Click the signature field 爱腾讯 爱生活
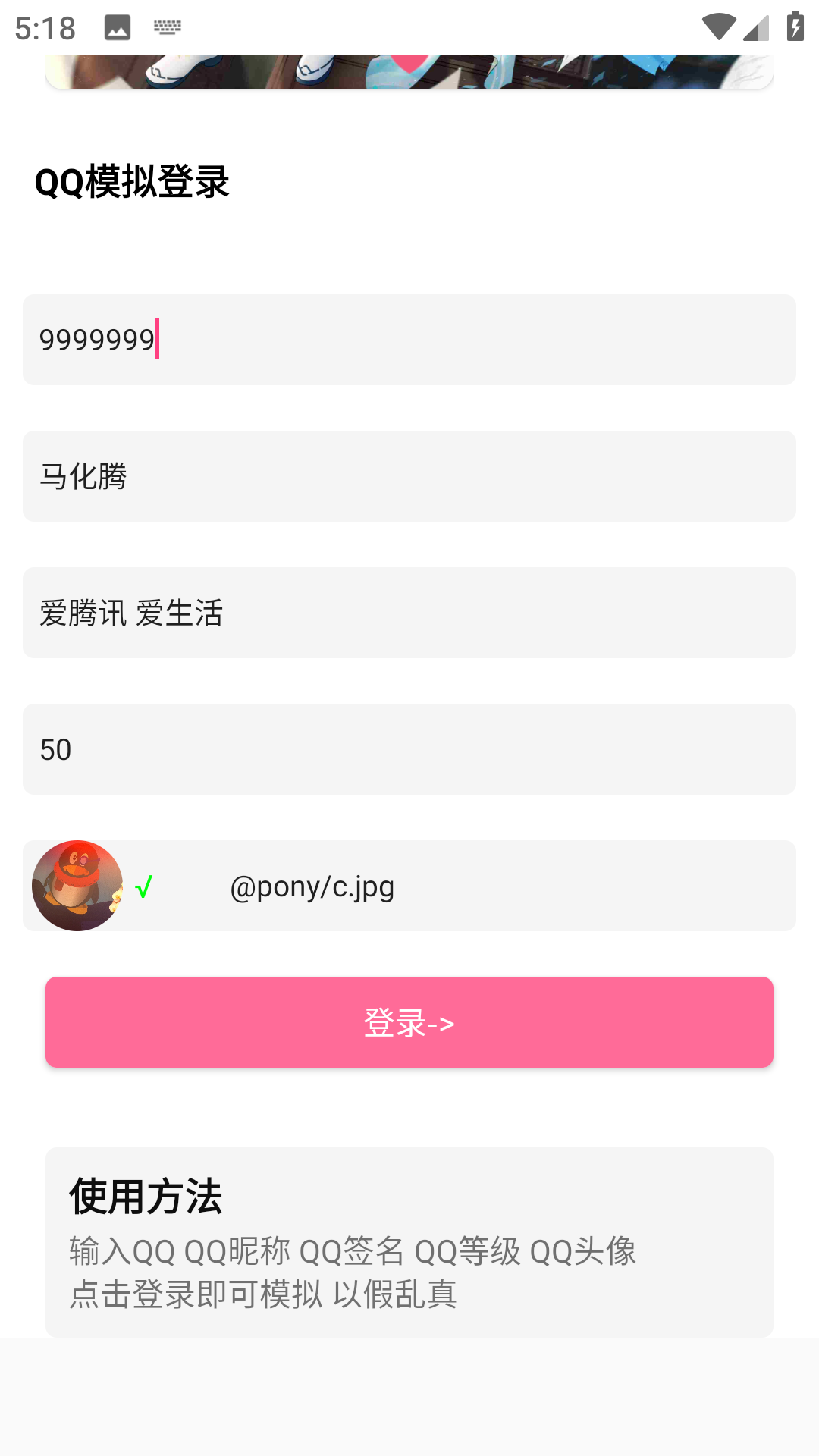Screen dimensions: 819x1456 pyautogui.click(x=409, y=613)
